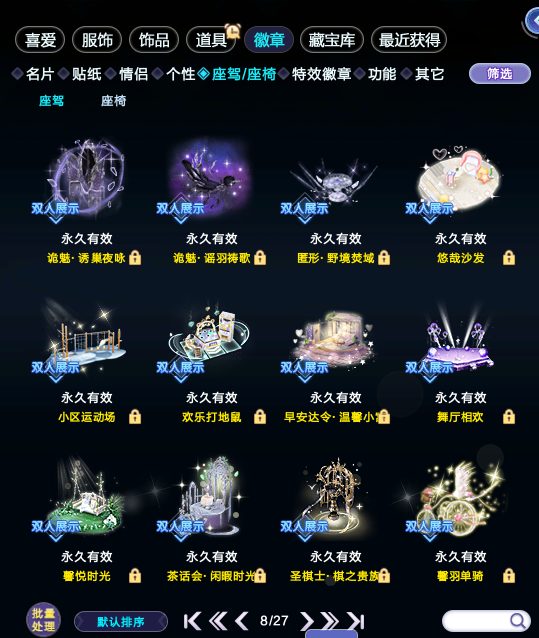The image size is (539, 638).
Task: Jump to the last page
Action: point(356,621)
